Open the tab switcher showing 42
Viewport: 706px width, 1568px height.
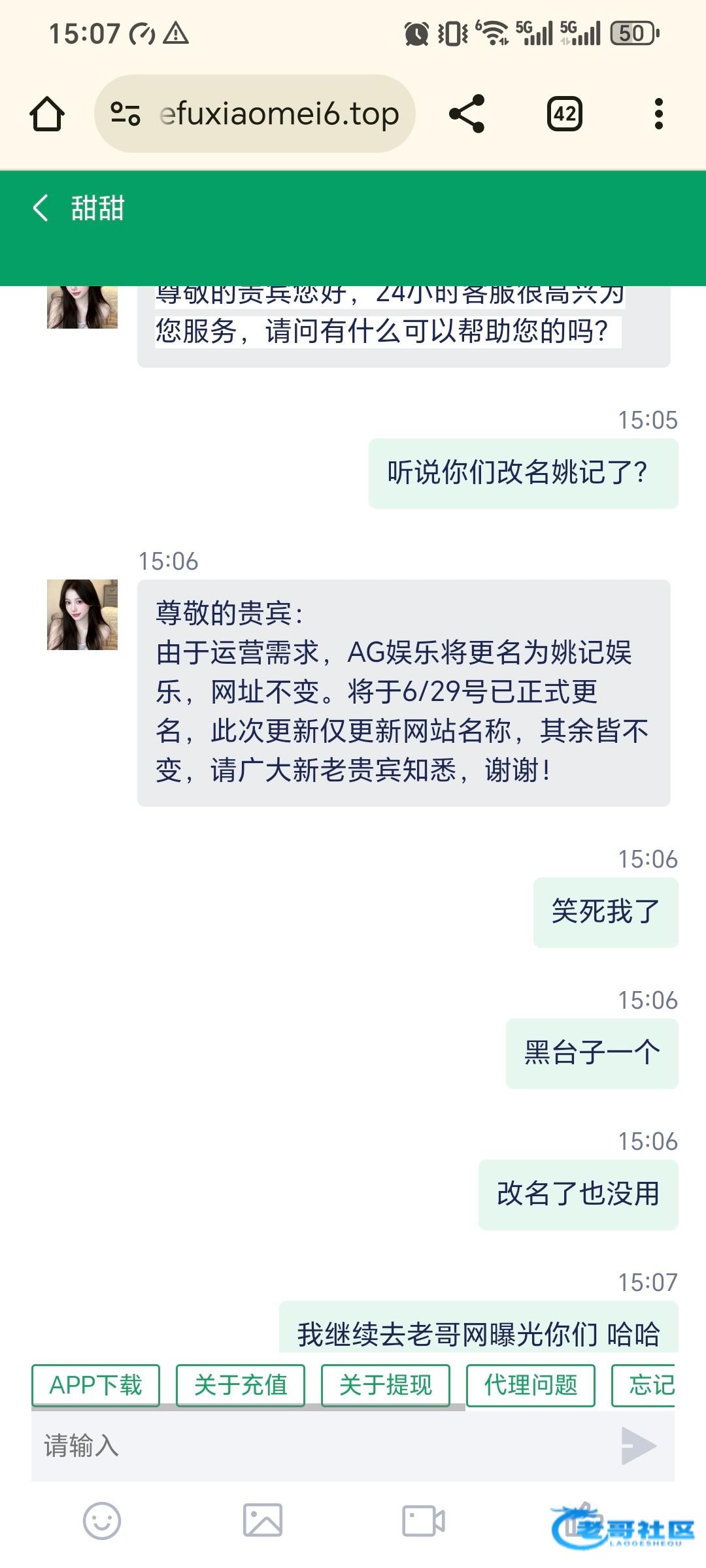[x=564, y=114]
